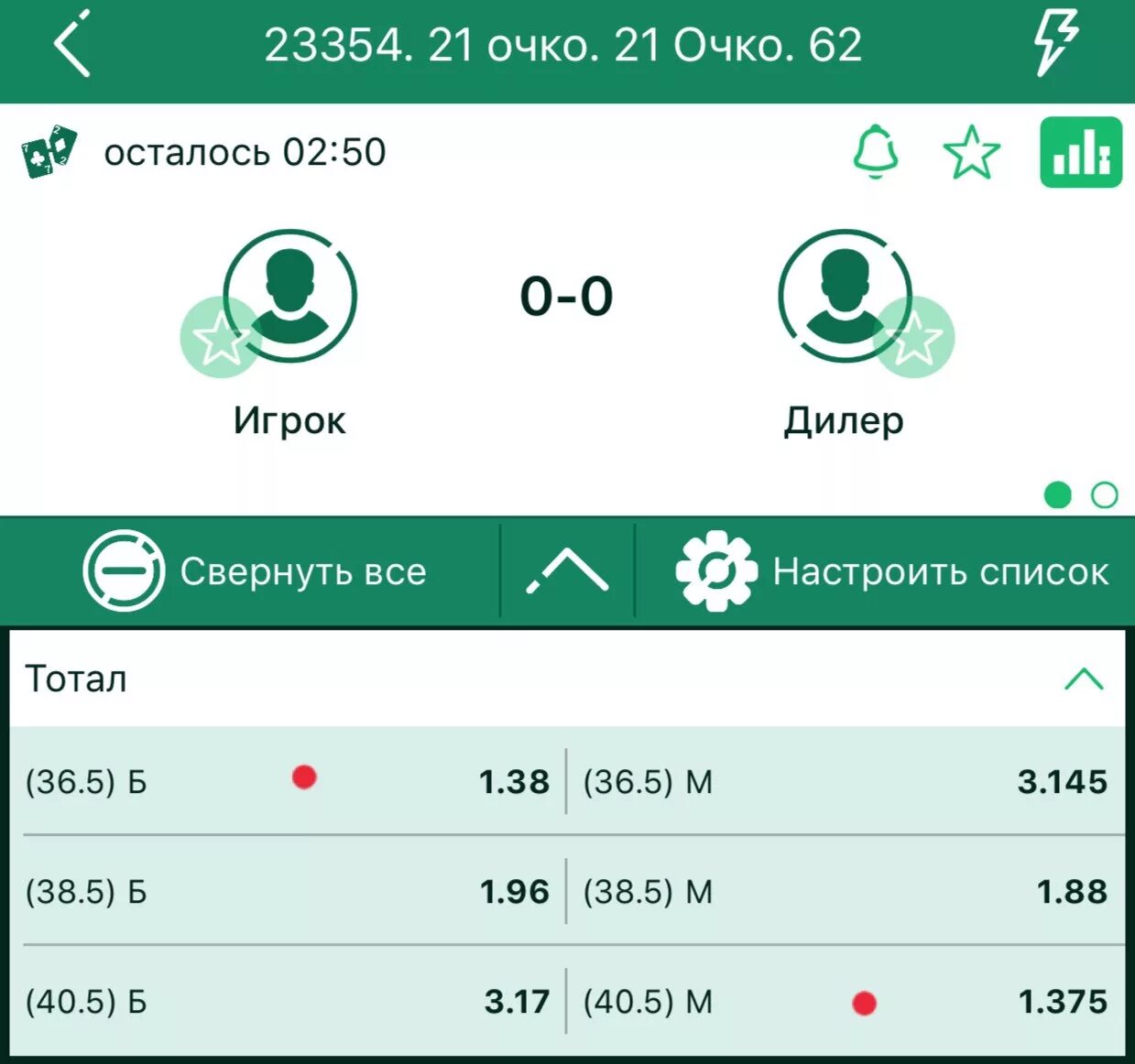Viewport: 1135px width, 1064px height.
Task: Favorite Дилер with its star badge
Action: tap(913, 337)
